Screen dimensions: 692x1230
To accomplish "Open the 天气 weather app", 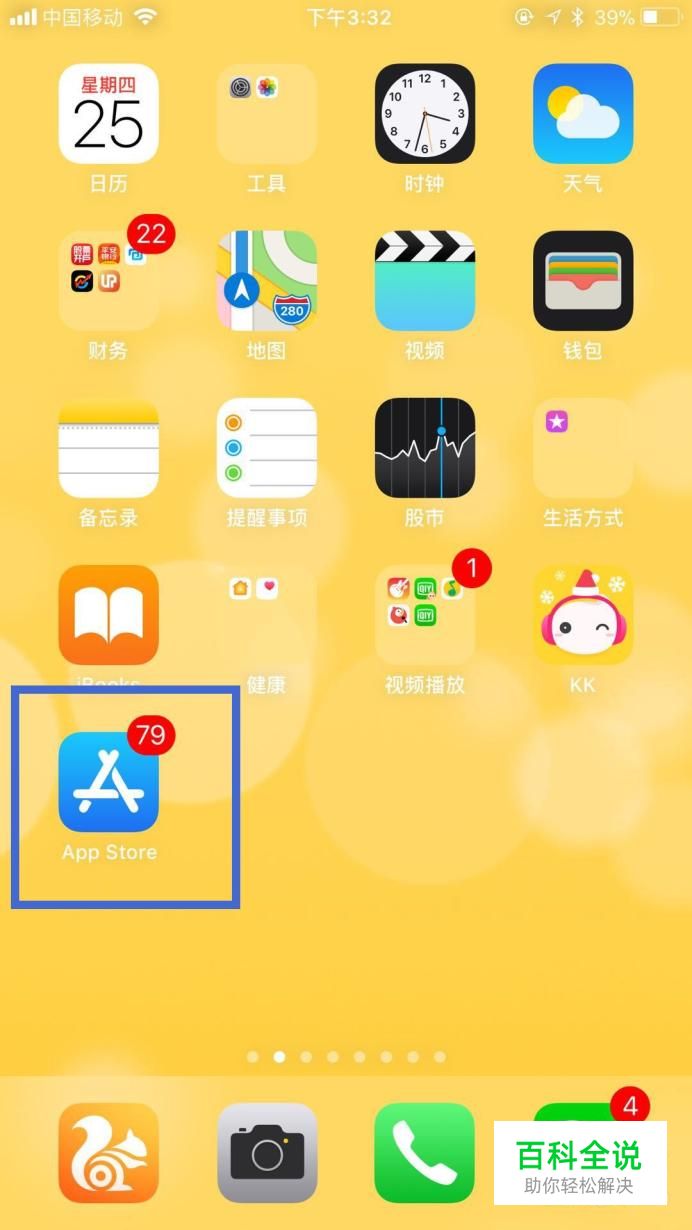I will tap(583, 114).
